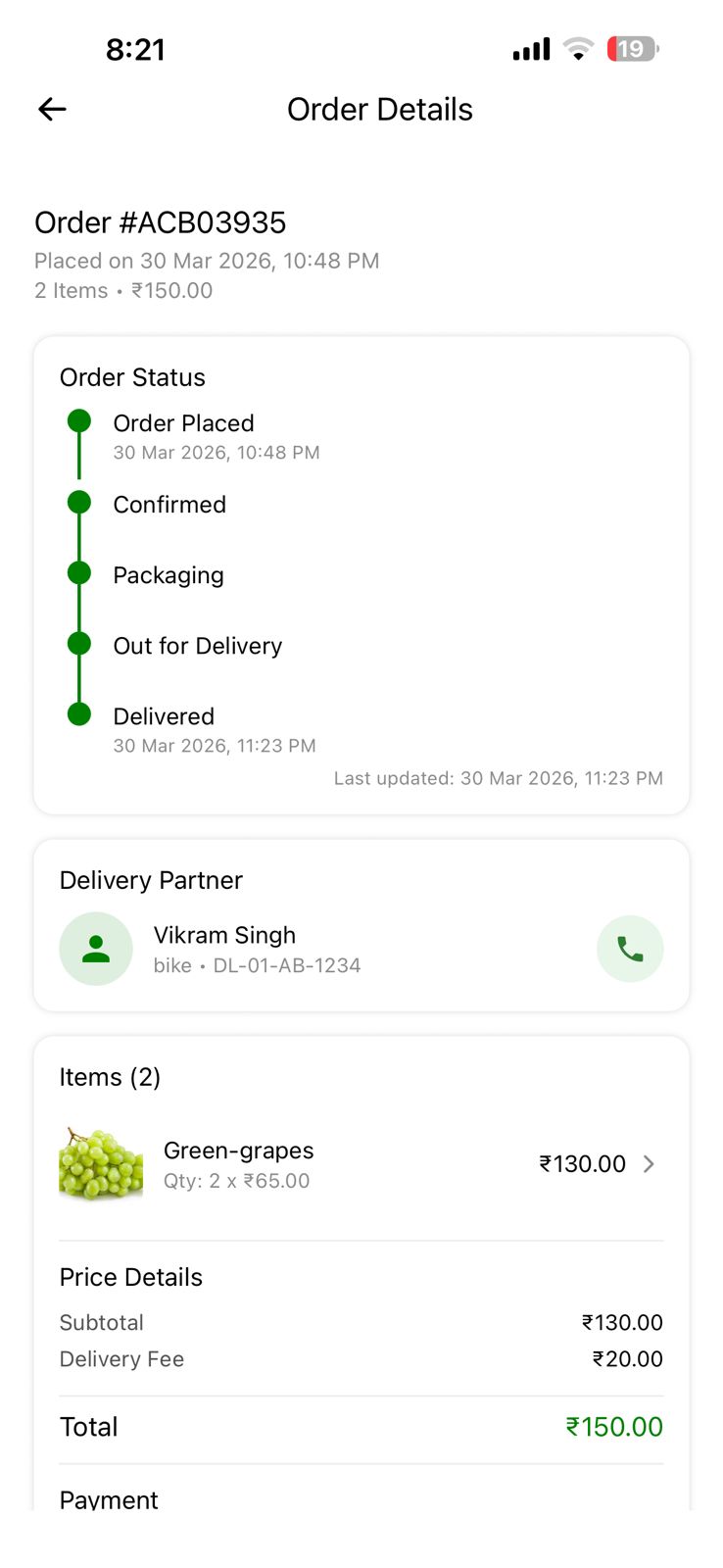Select the Payment section heading

[x=108, y=1499]
